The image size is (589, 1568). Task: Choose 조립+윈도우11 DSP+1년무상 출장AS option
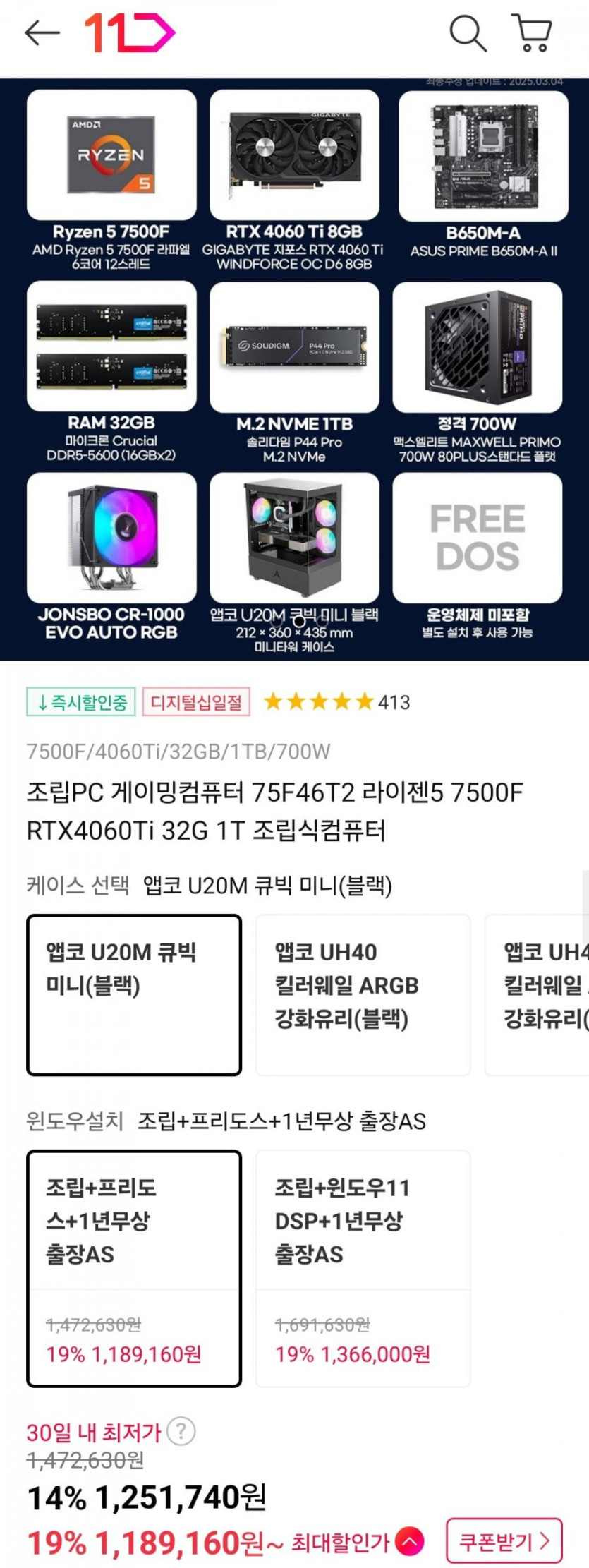[363, 1267]
